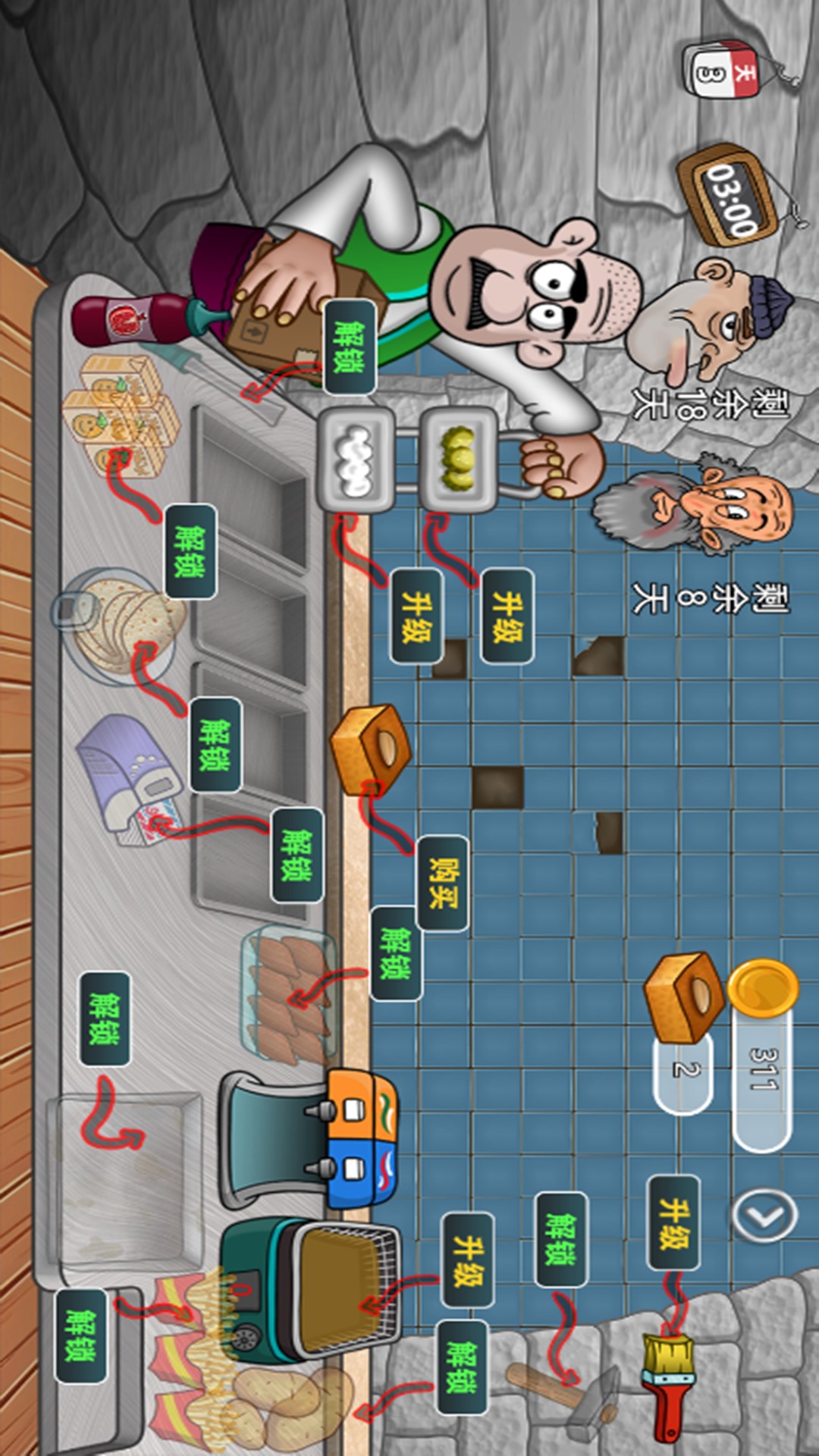Upgrade the white topping container

[x=416, y=616]
